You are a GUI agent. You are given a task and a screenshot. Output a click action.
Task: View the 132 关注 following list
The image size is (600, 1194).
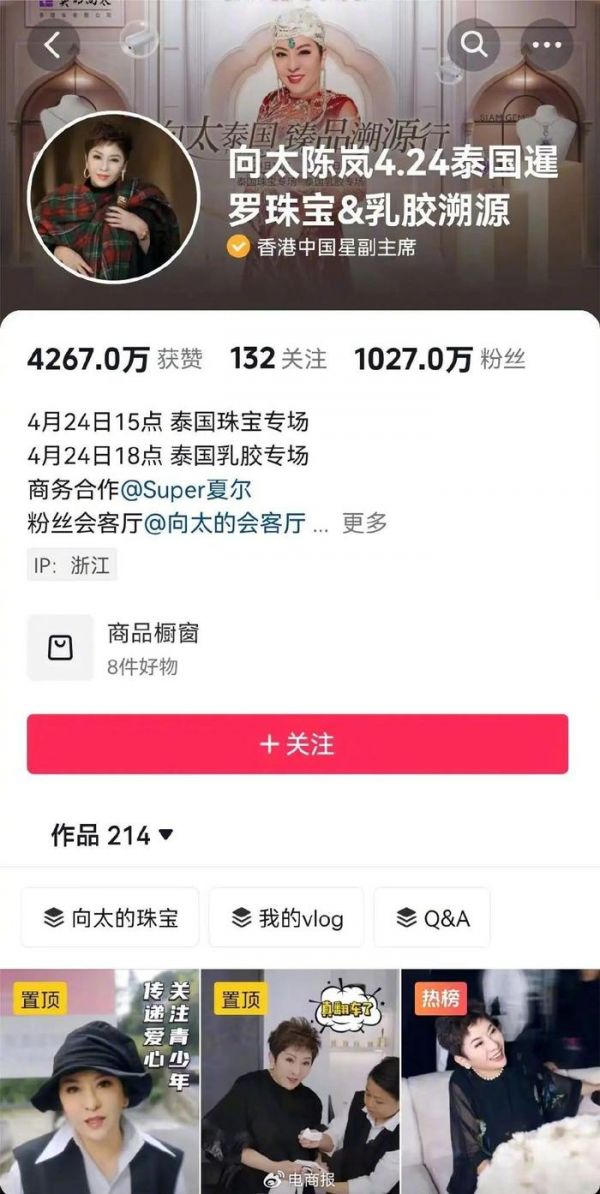click(x=278, y=359)
